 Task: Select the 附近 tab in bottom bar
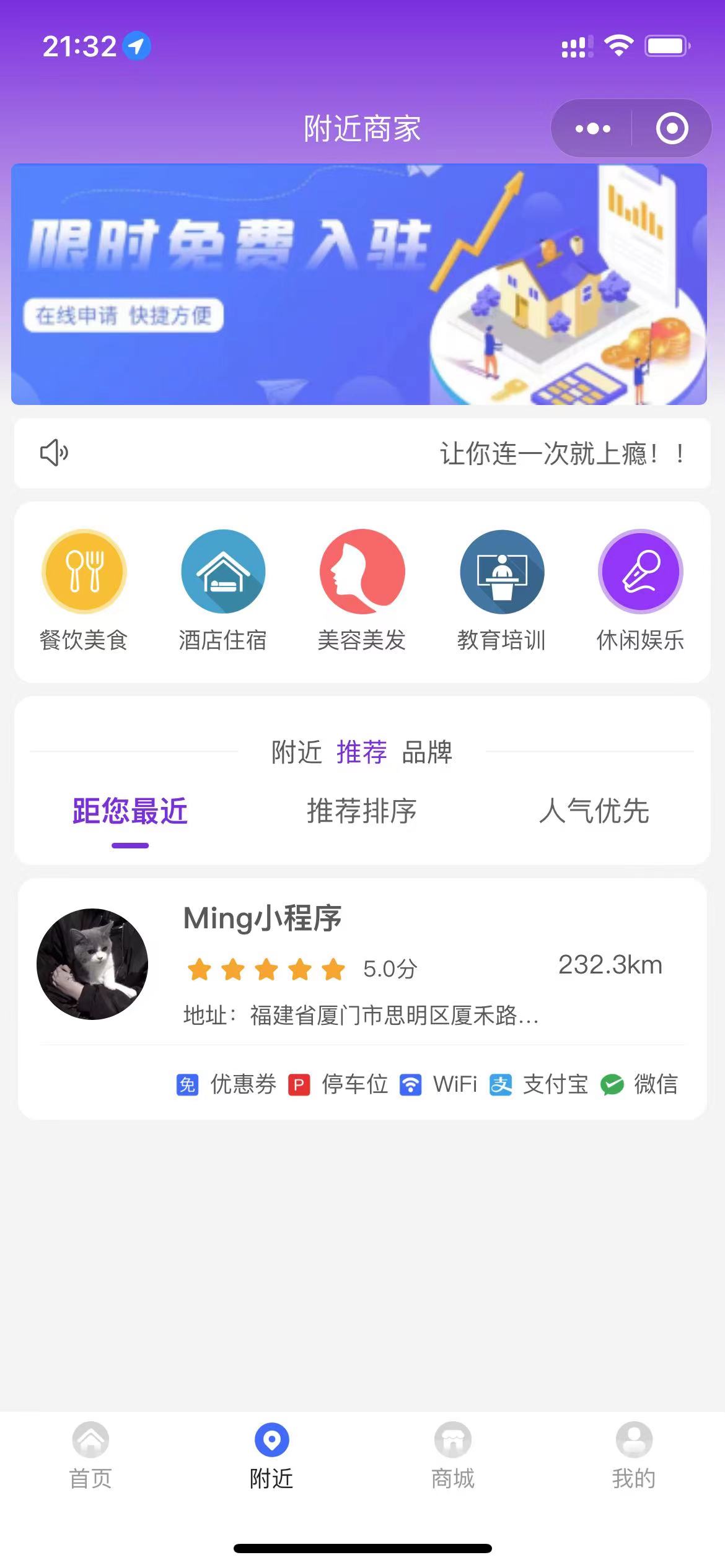(271, 1455)
